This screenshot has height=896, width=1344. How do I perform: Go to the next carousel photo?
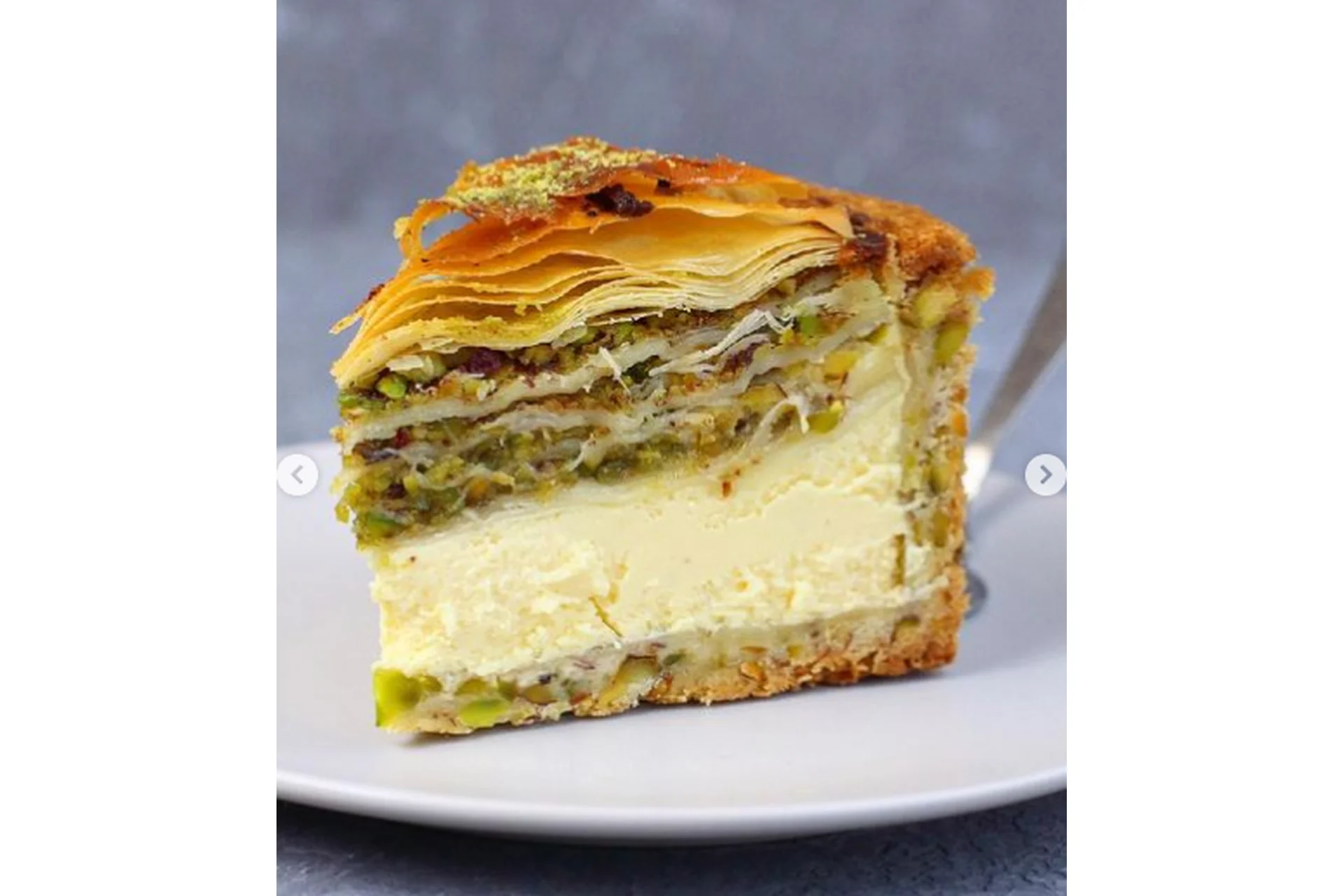pyautogui.click(x=1044, y=475)
